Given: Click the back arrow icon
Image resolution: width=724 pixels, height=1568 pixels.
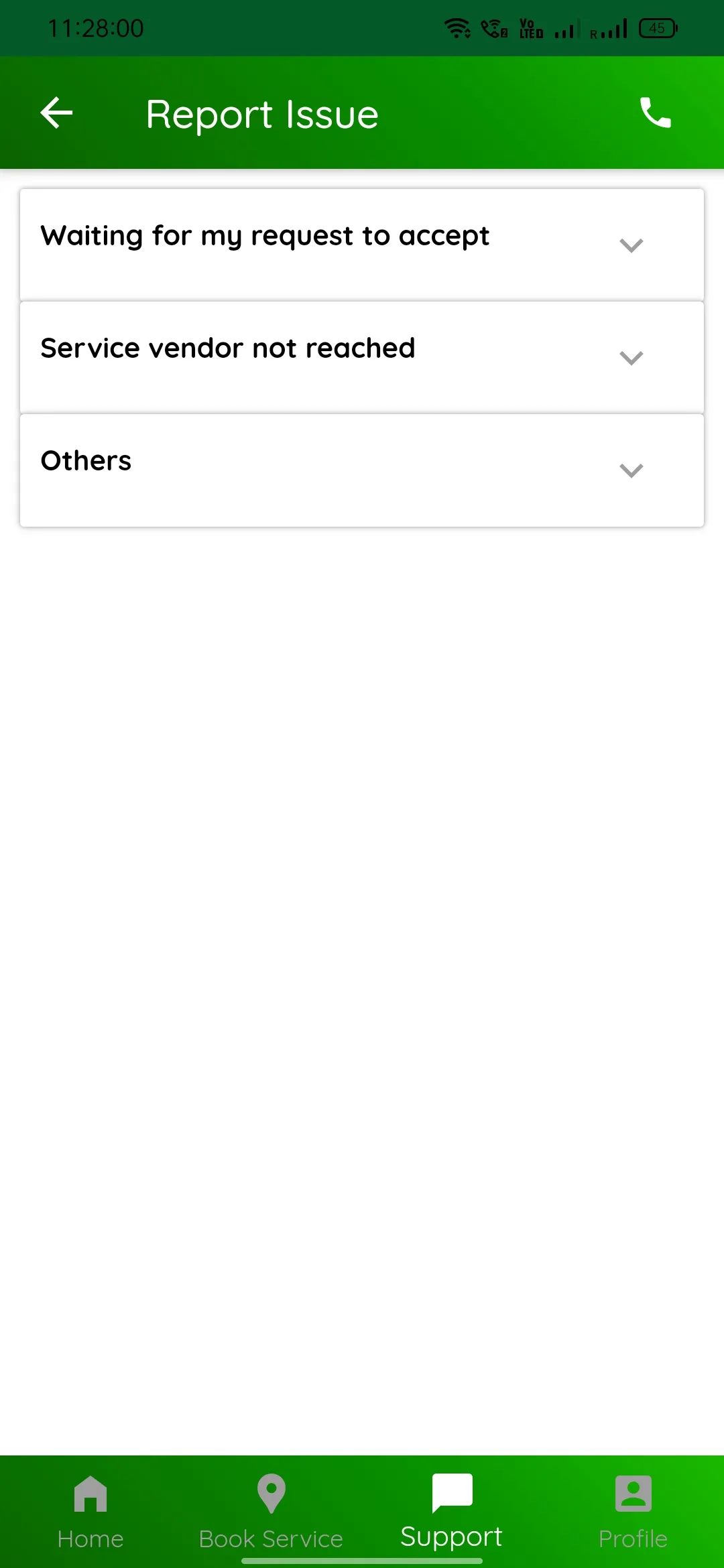Looking at the screenshot, I should pos(56,113).
